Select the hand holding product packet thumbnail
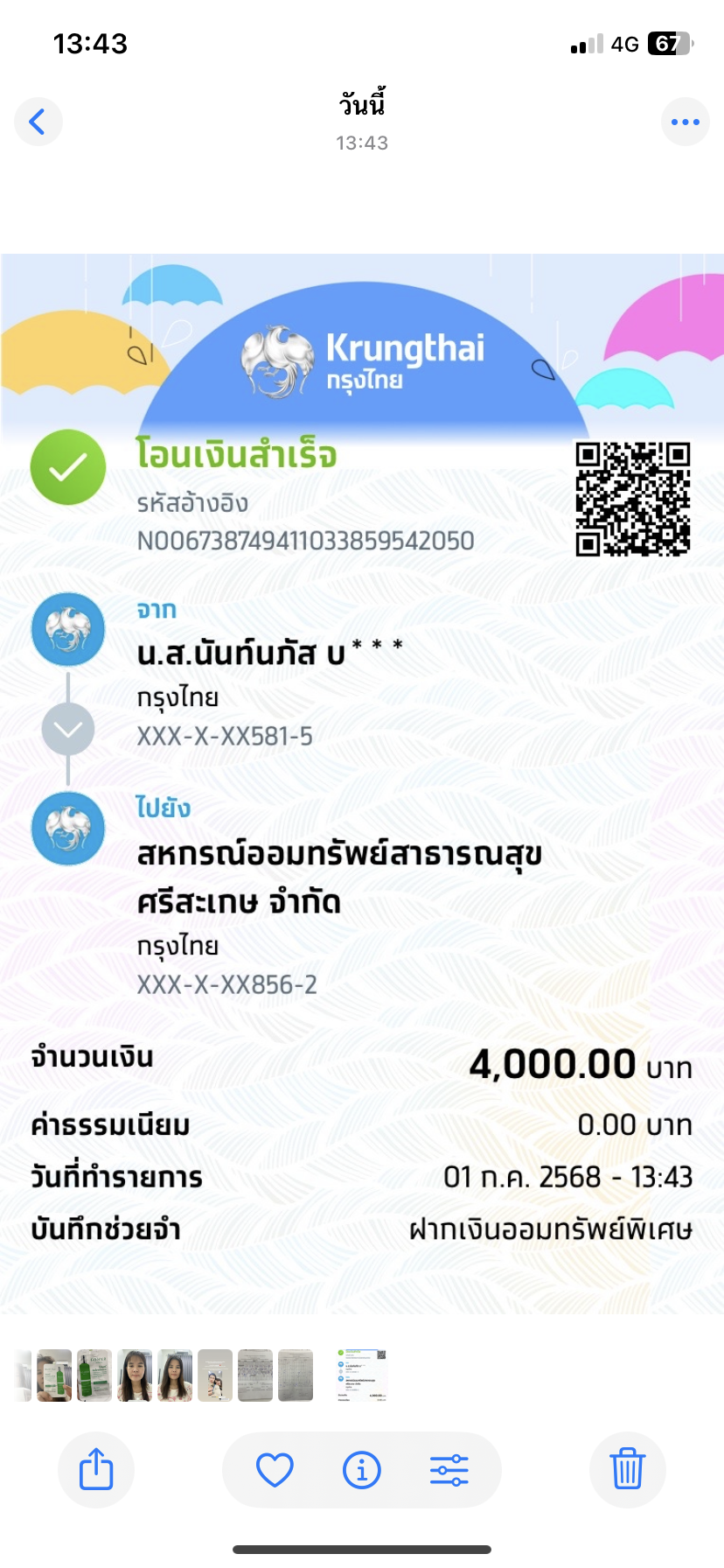This screenshot has width=724, height=1568. (54, 1375)
